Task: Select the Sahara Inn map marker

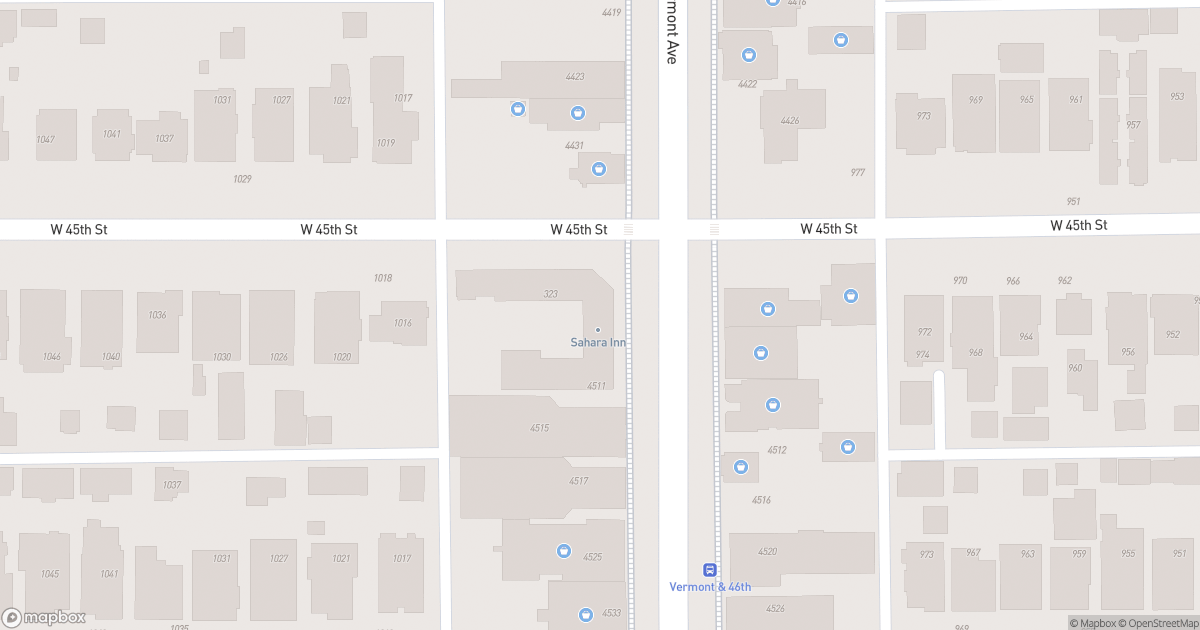Action: click(598, 331)
